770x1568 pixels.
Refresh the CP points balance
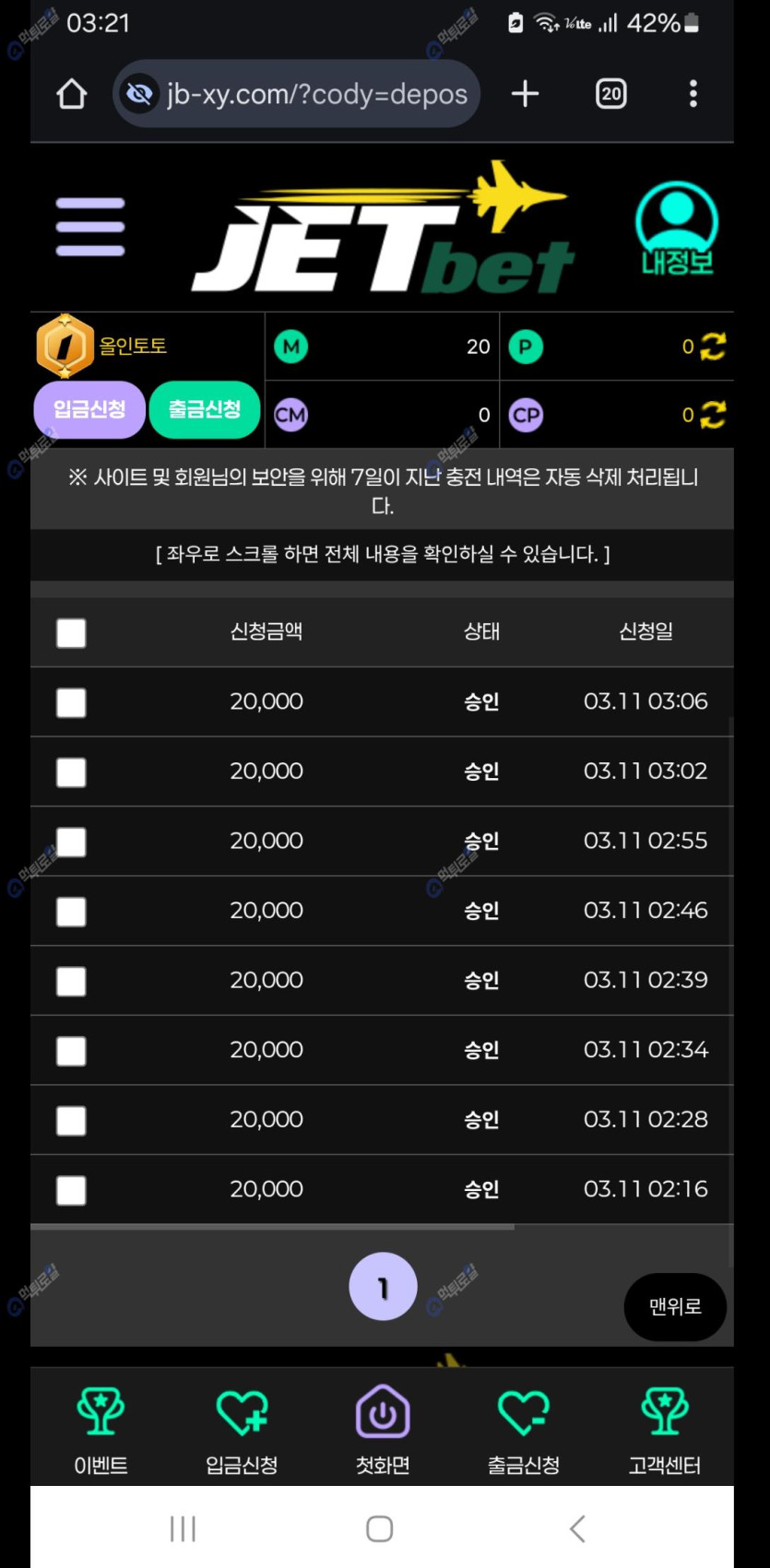[713, 415]
